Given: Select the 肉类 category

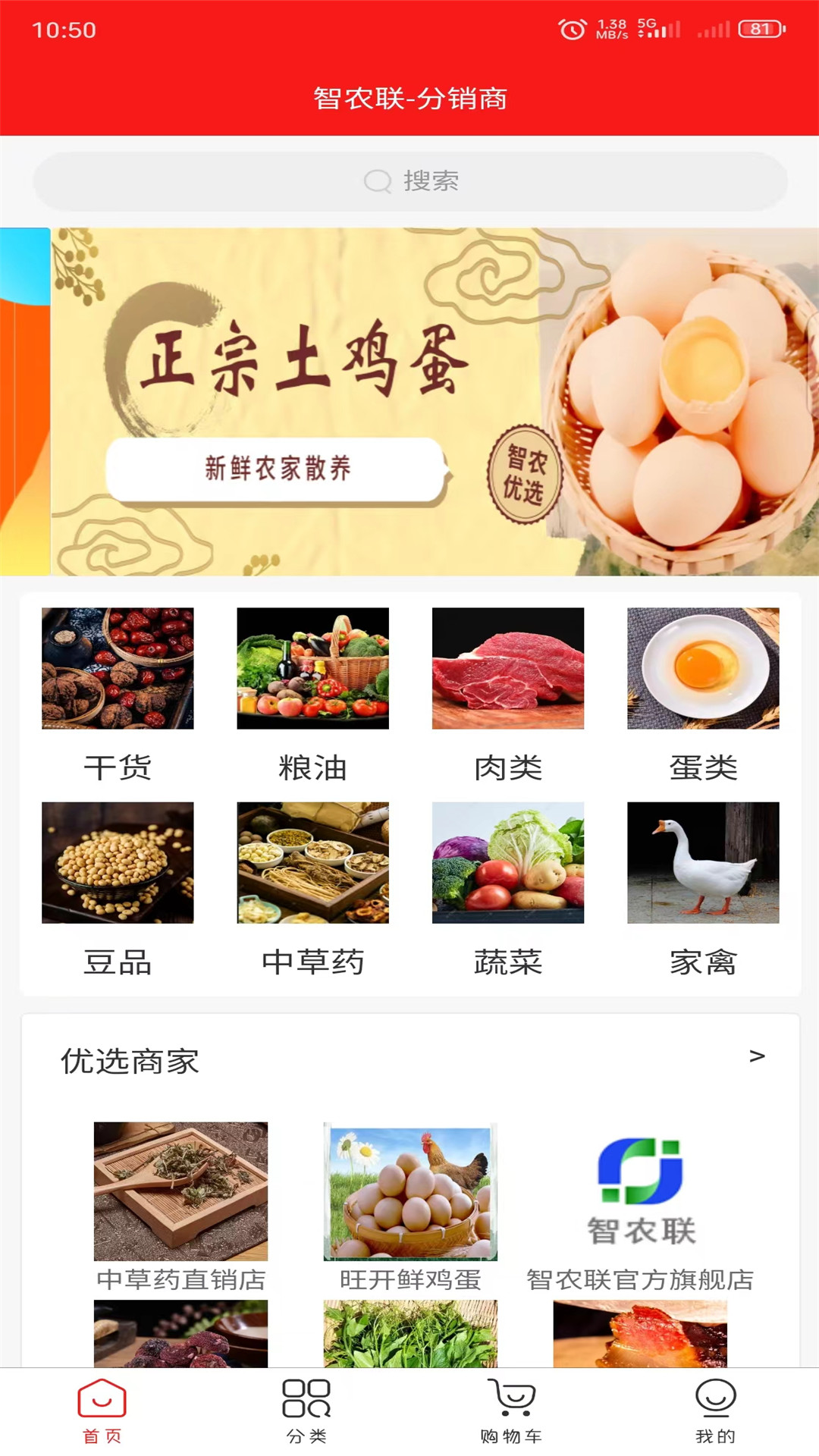Looking at the screenshot, I should (x=508, y=692).
